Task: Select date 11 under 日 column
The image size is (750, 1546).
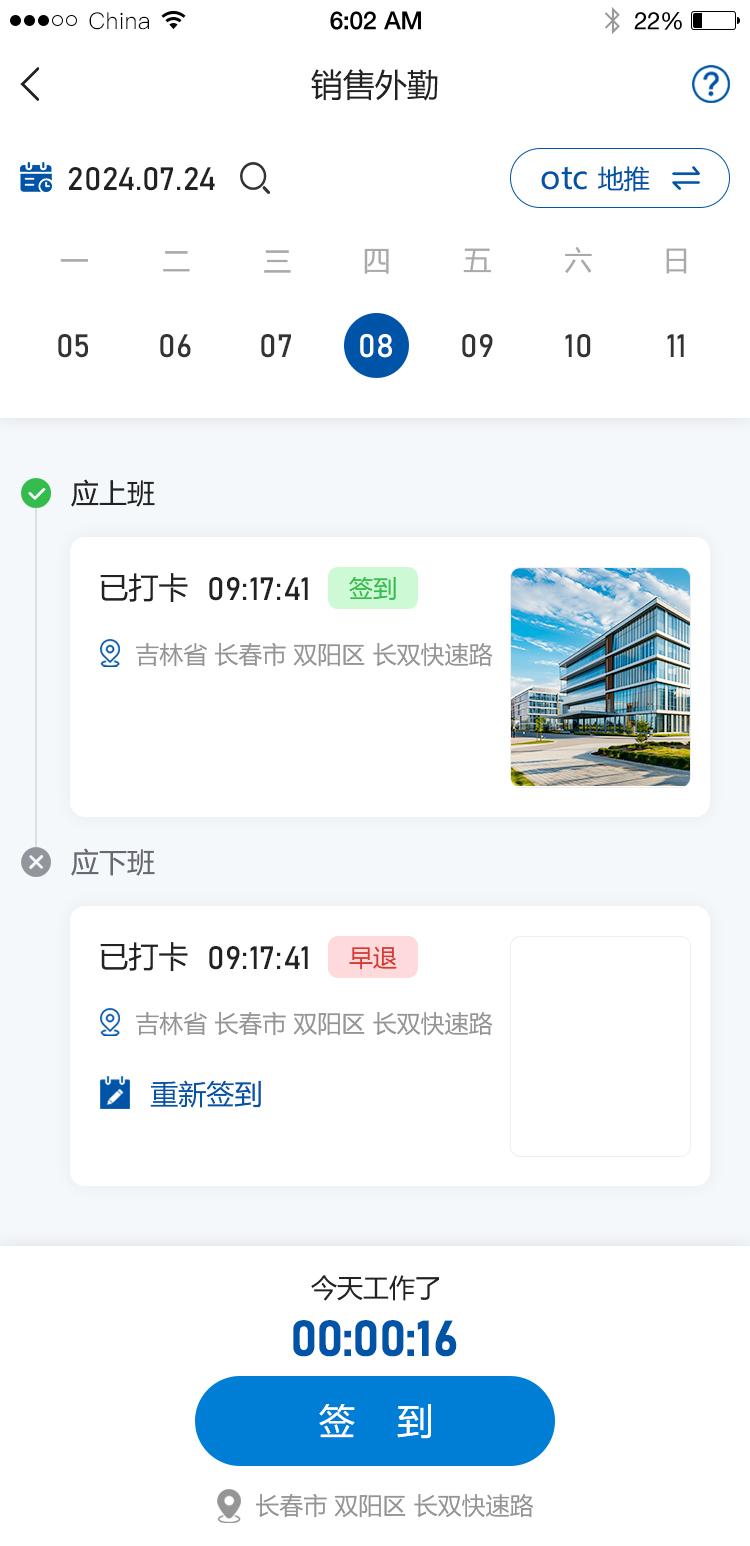Action: click(x=676, y=345)
